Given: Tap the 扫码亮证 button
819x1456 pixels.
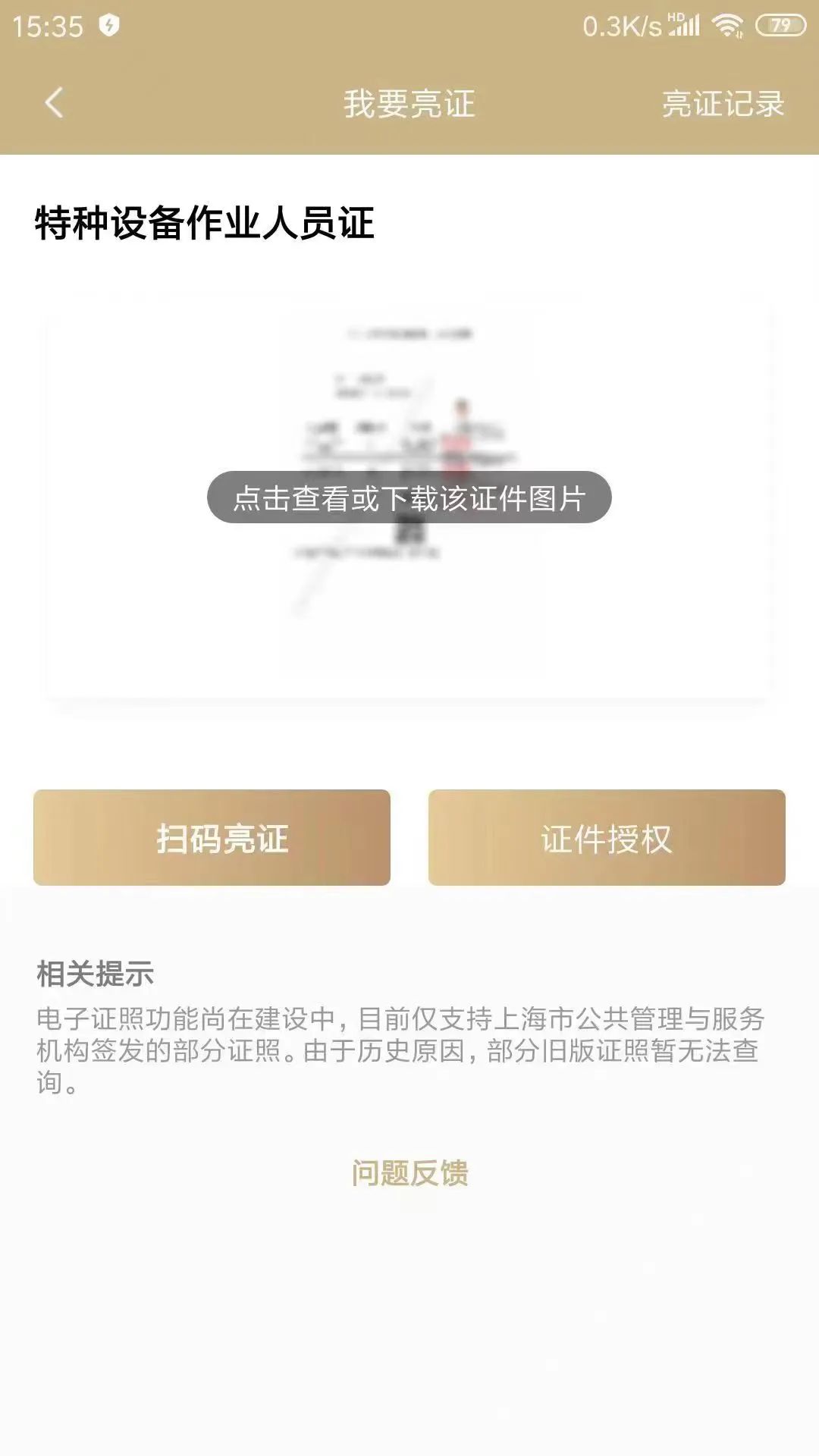Looking at the screenshot, I should pyautogui.click(x=212, y=838).
